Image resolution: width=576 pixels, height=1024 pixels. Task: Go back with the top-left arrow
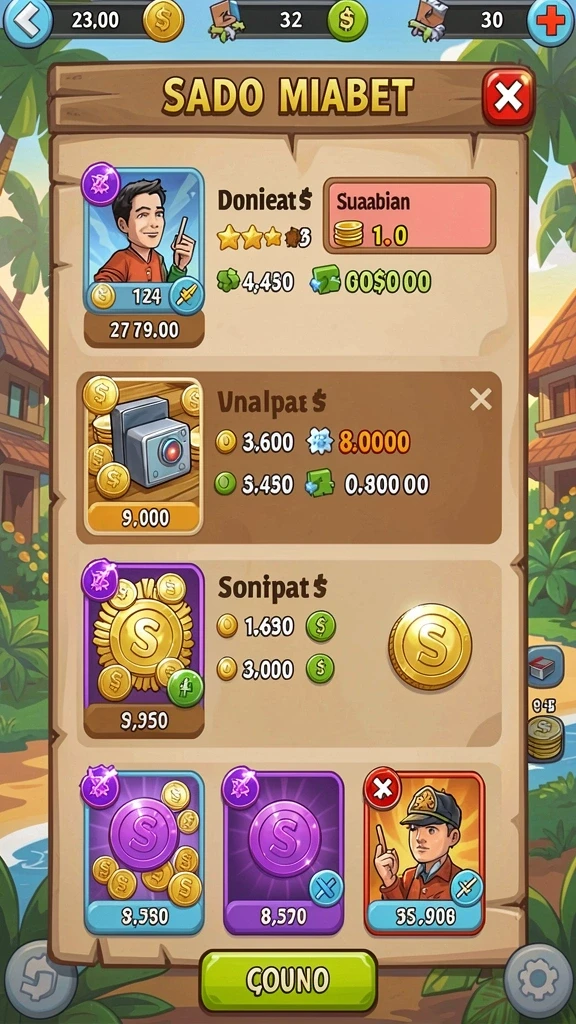(27, 22)
